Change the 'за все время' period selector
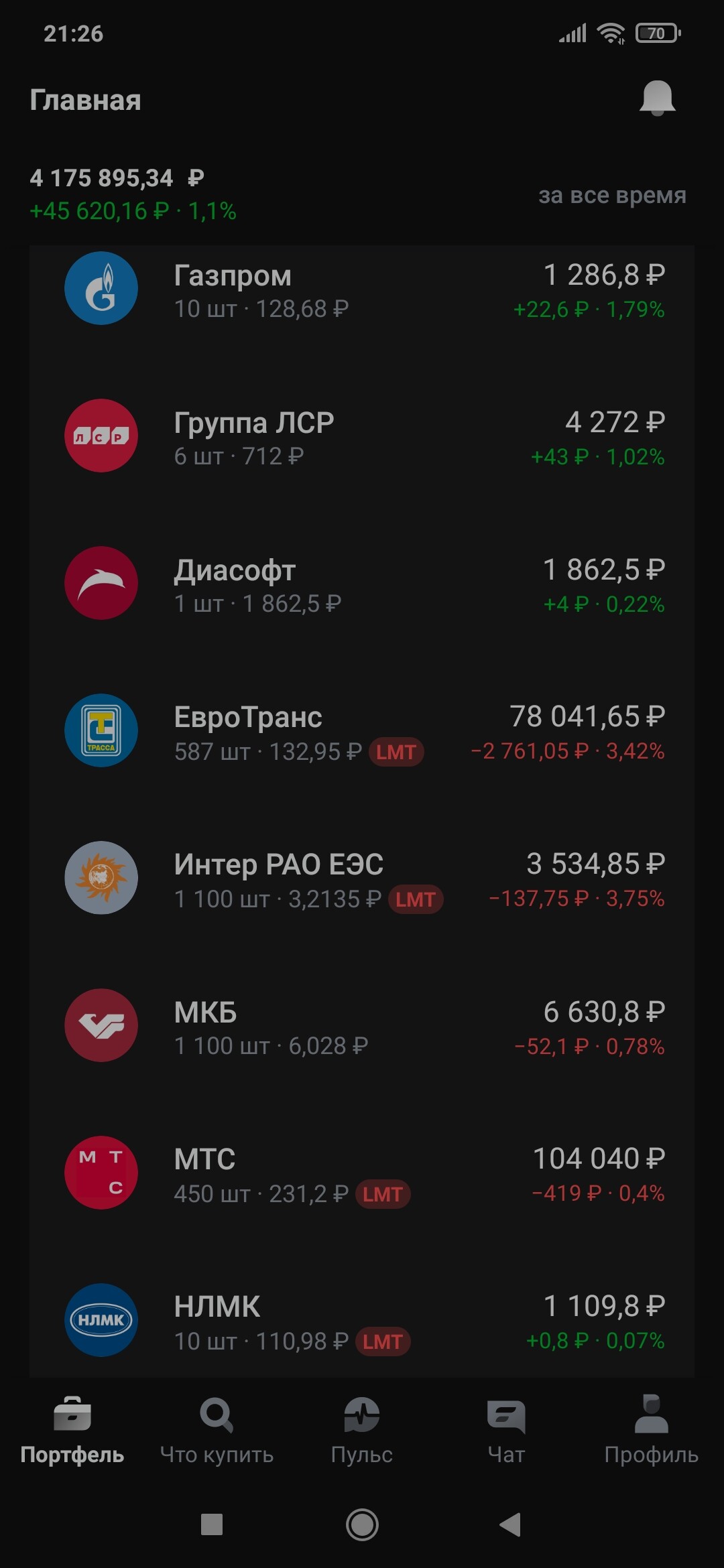 (x=612, y=195)
